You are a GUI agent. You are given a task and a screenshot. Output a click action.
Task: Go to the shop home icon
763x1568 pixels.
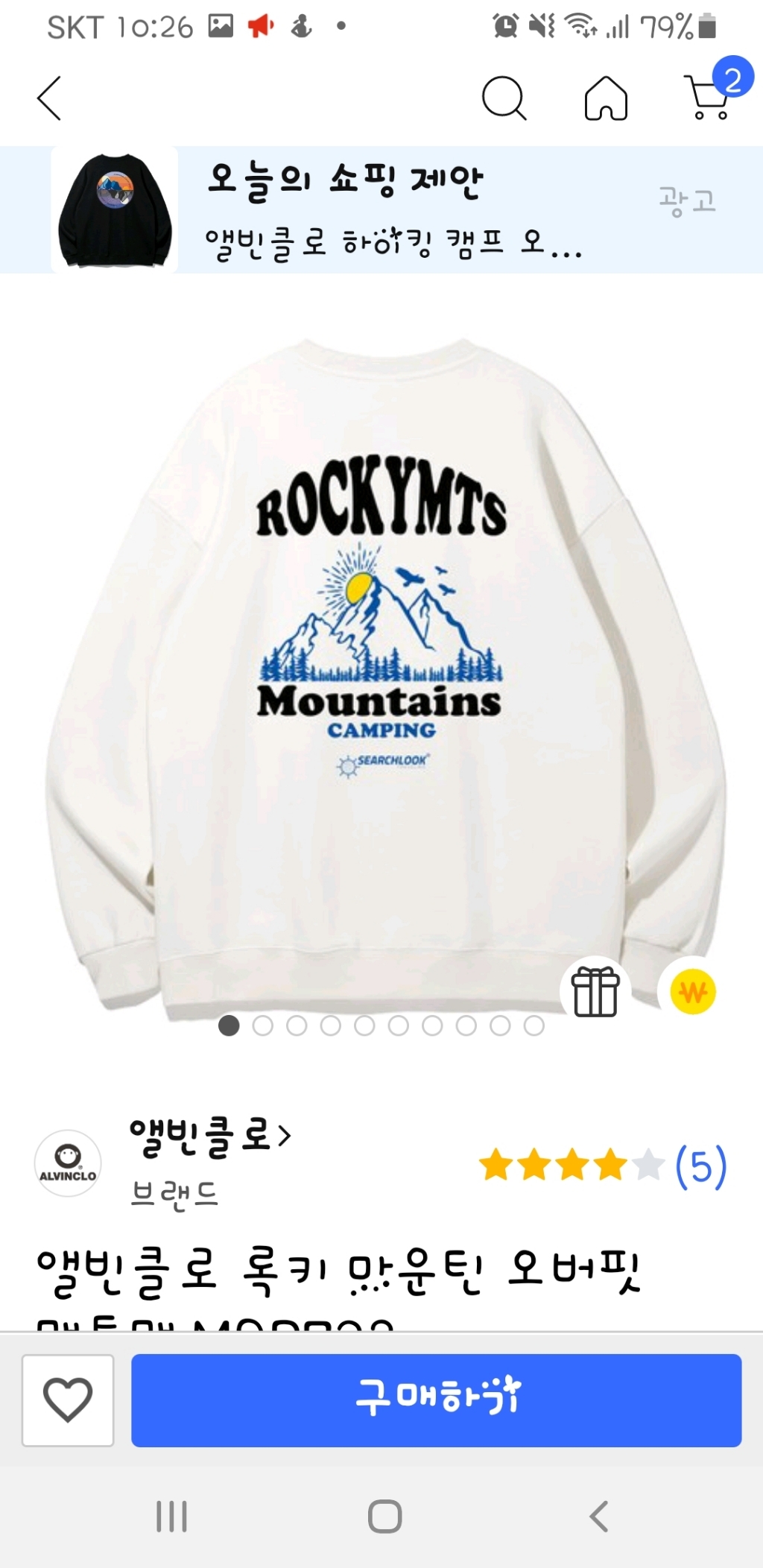coord(606,98)
